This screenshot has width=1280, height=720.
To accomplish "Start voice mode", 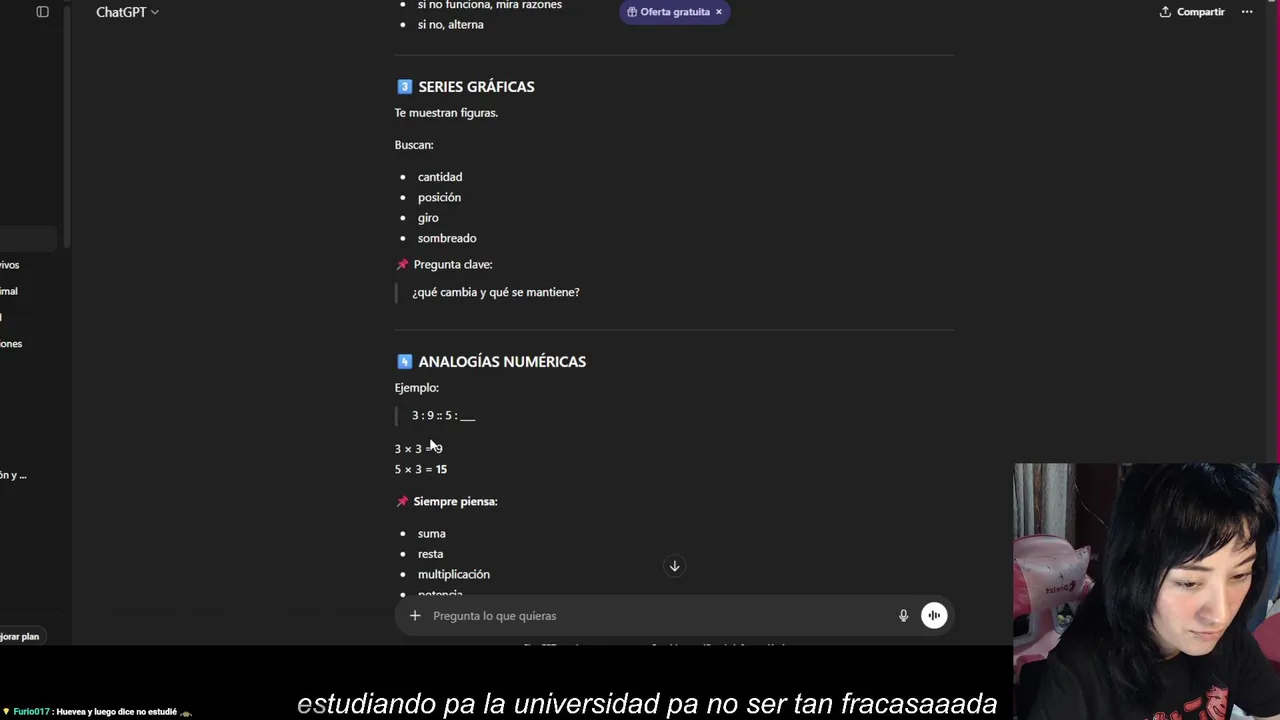I will [934, 616].
